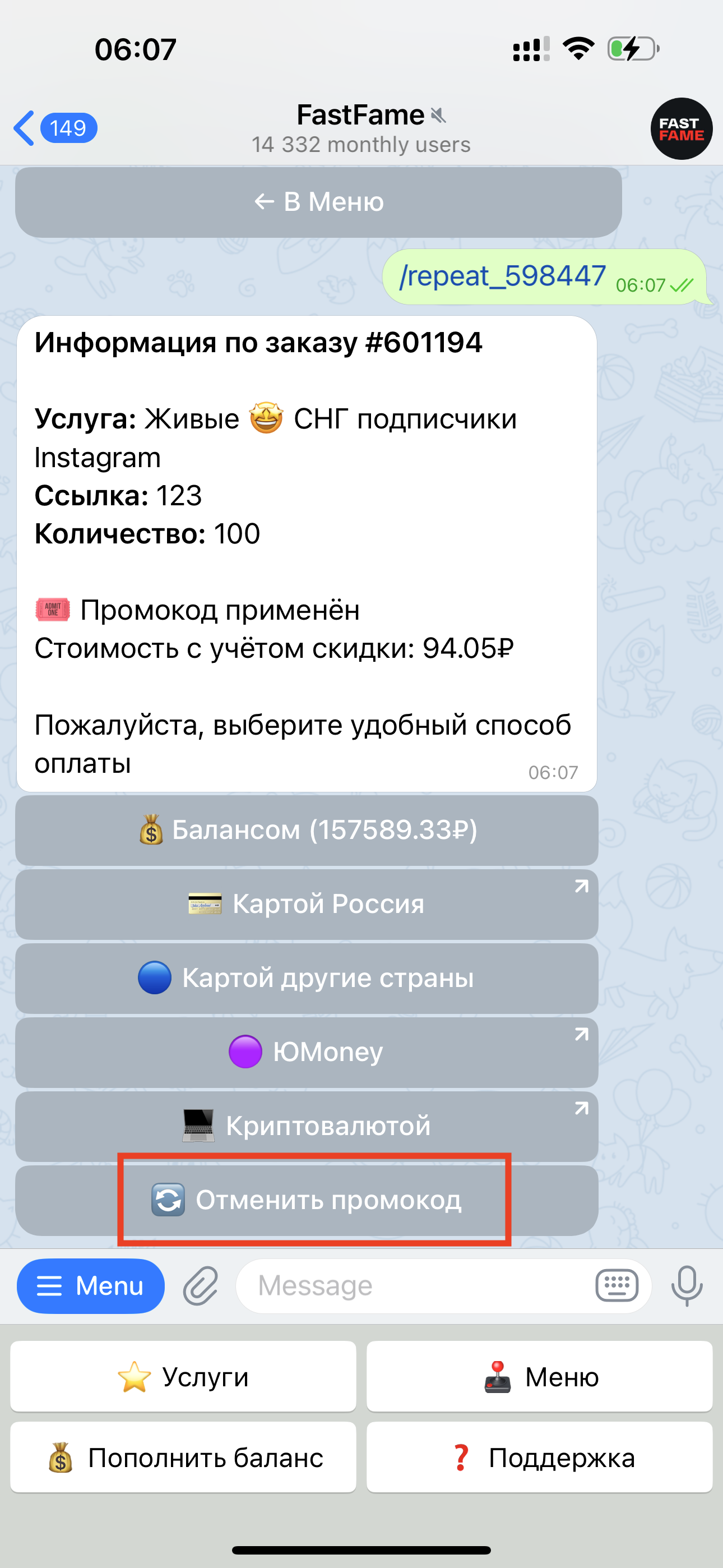Tap the '← В Меню' button
This screenshot has width=723, height=1568.
click(318, 201)
